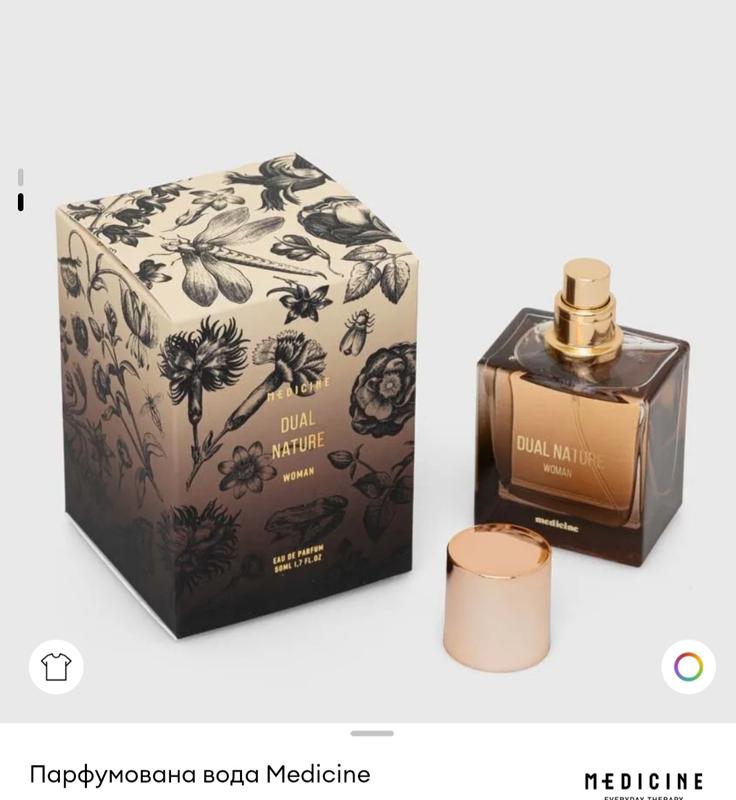Tap the t-shirt icon button
The image size is (736, 800).
coord(56,667)
